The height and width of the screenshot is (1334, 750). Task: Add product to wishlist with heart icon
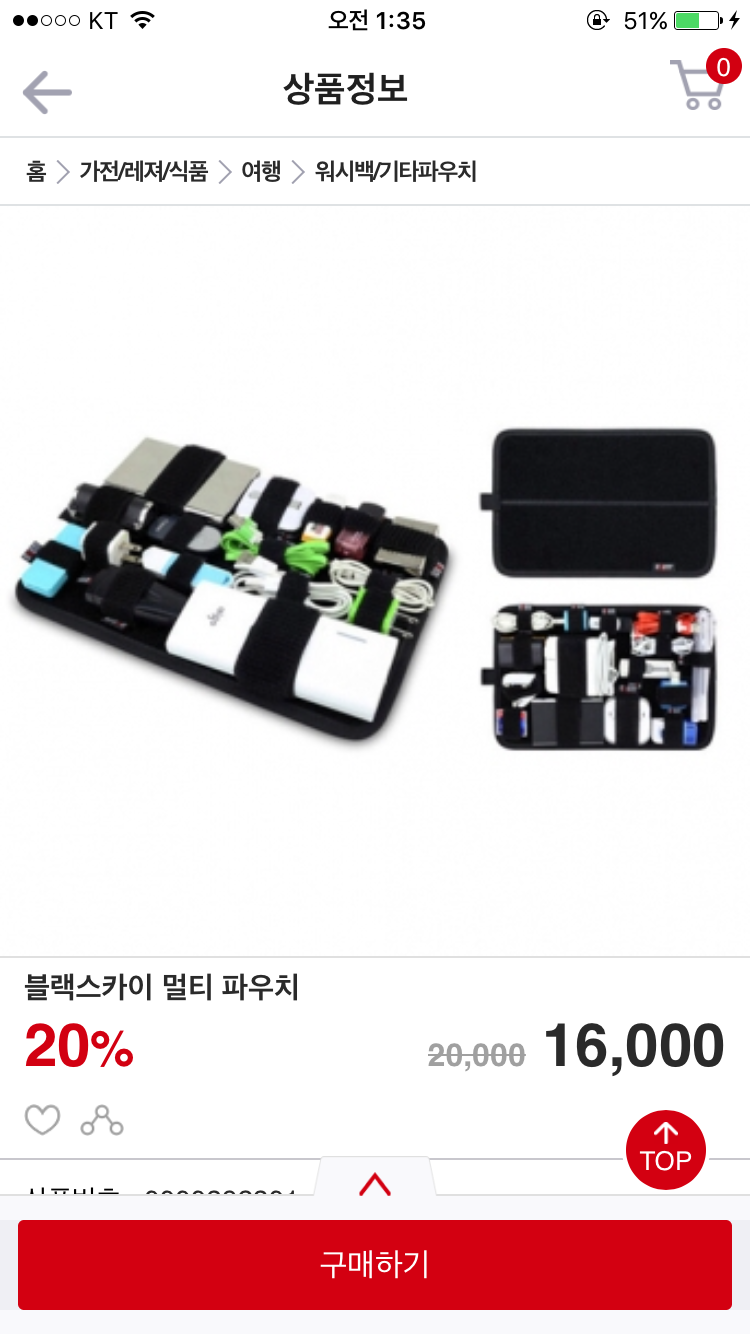pos(42,1120)
